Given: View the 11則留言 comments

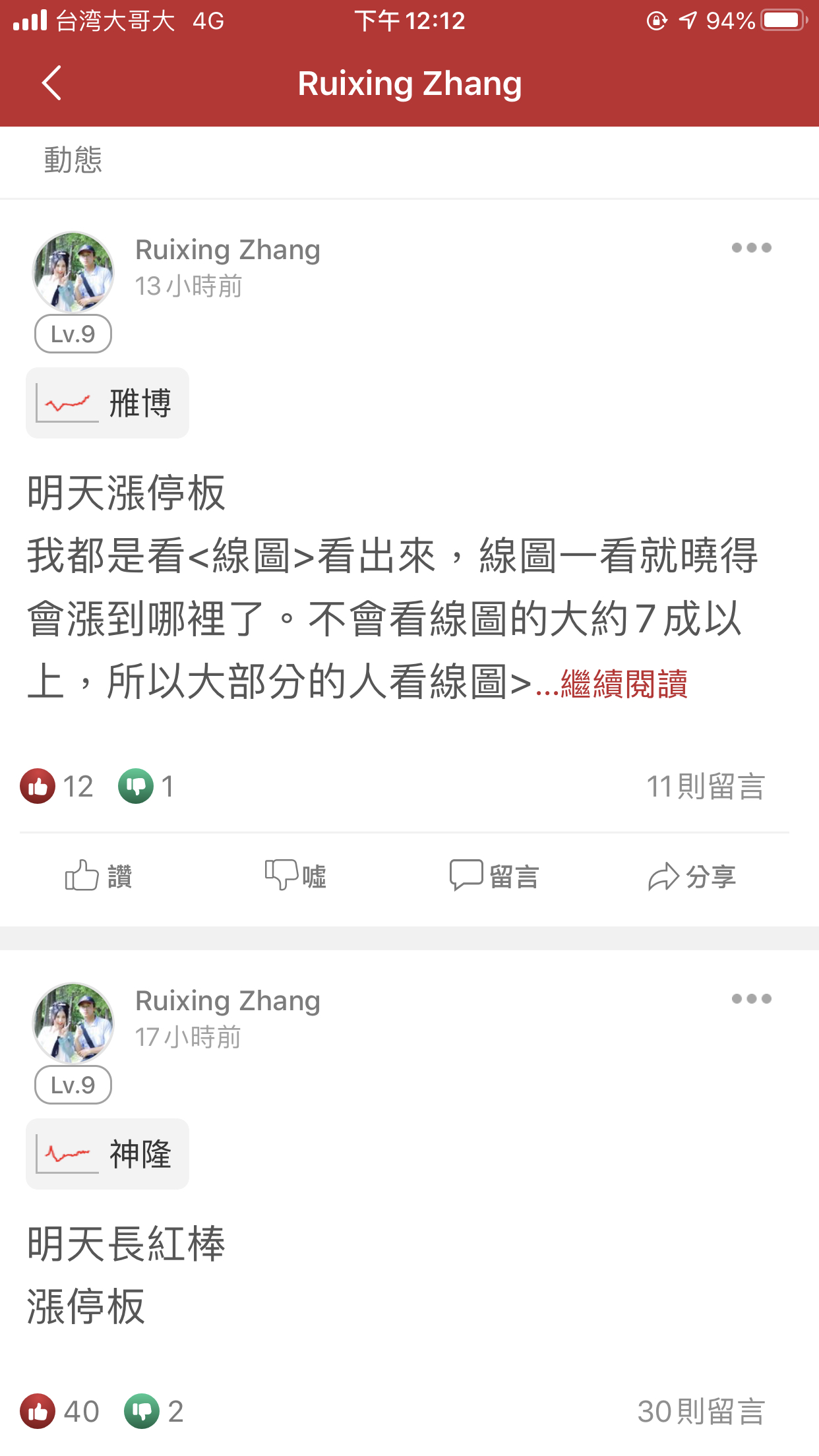Looking at the screenshot, I should click(705, 786).
